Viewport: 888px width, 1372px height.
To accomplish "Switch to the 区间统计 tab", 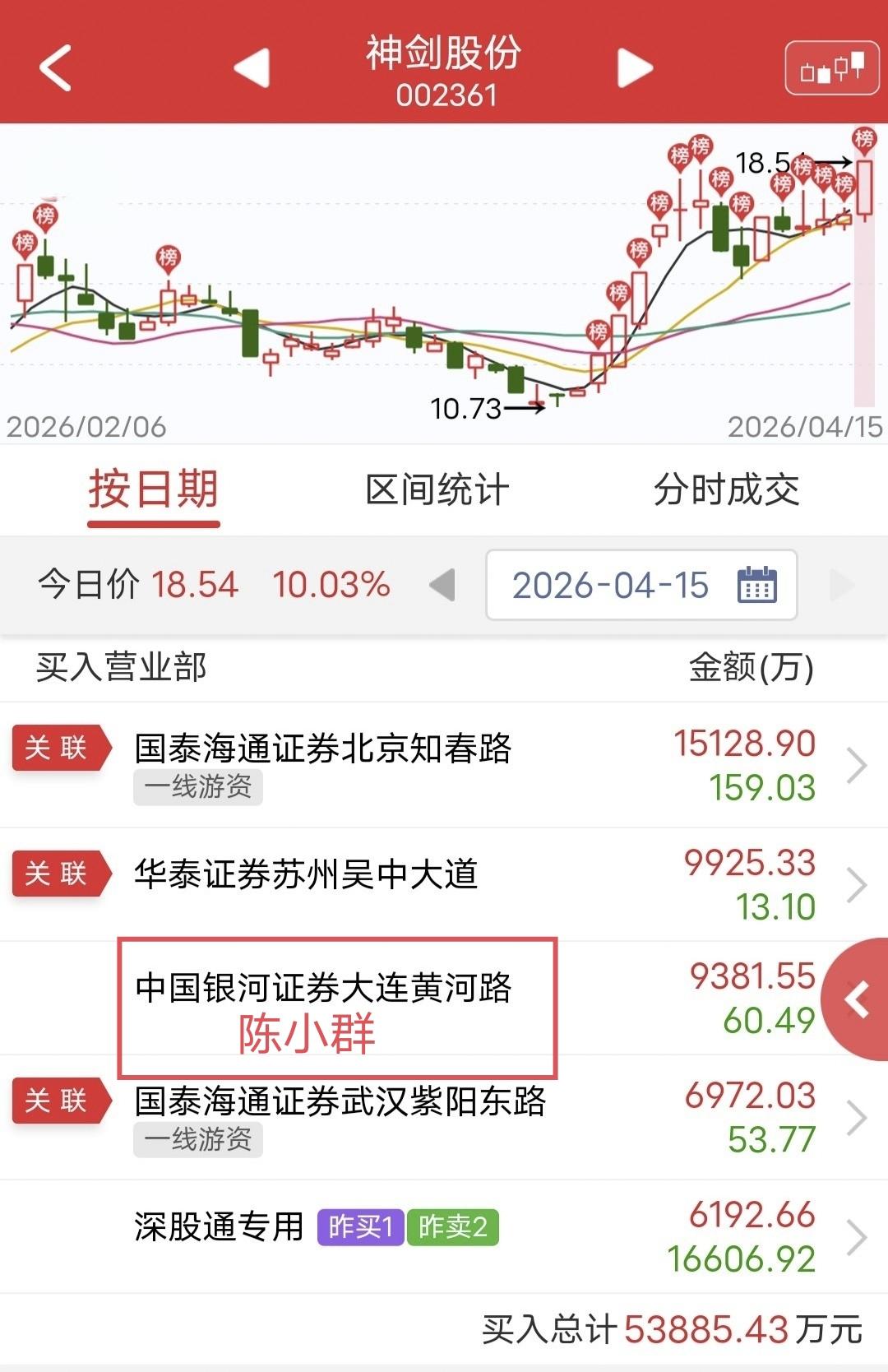I will click(x=437, y=490).
